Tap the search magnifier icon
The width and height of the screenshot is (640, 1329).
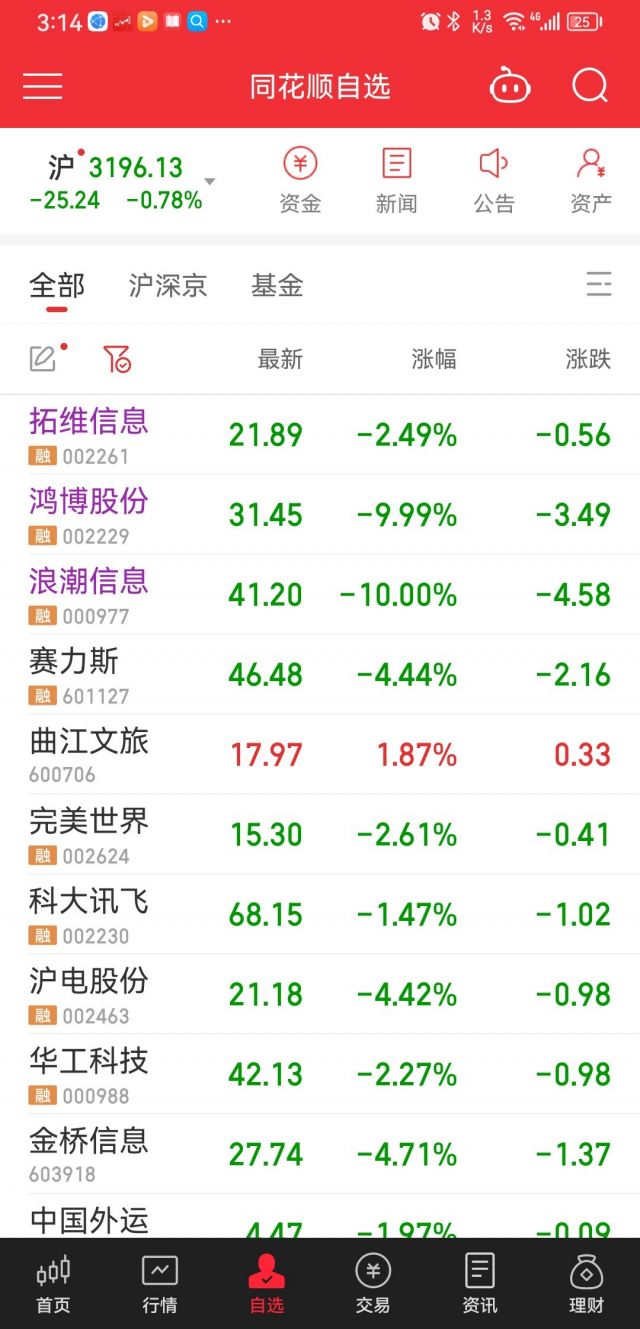click(590, 87)
